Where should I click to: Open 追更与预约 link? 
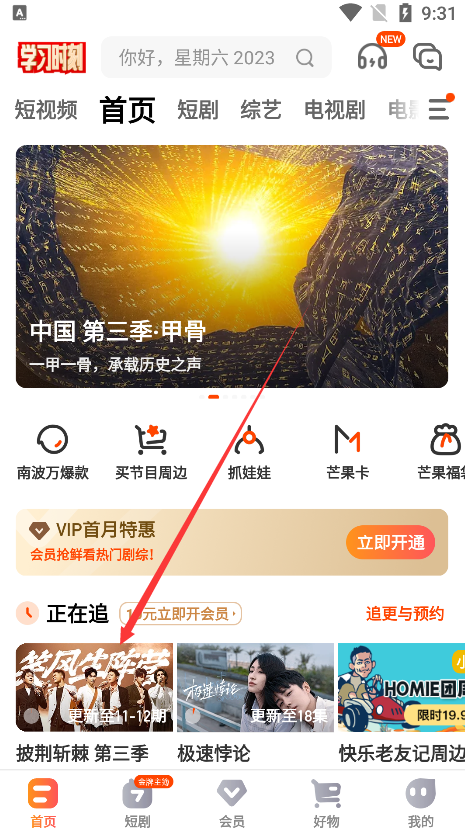click(x=405, y=614)
